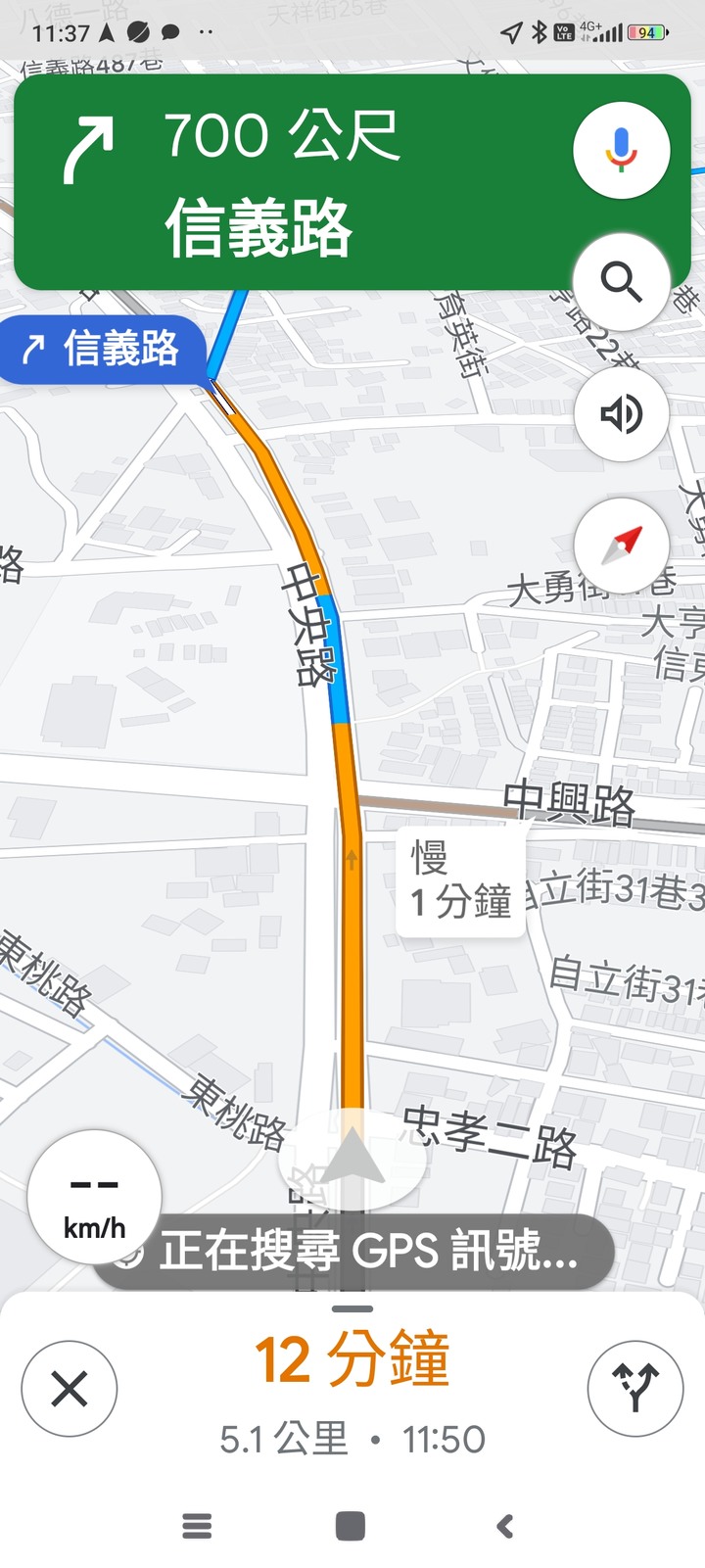
Task: Exit navigation with the X button
Action: 70,1389
